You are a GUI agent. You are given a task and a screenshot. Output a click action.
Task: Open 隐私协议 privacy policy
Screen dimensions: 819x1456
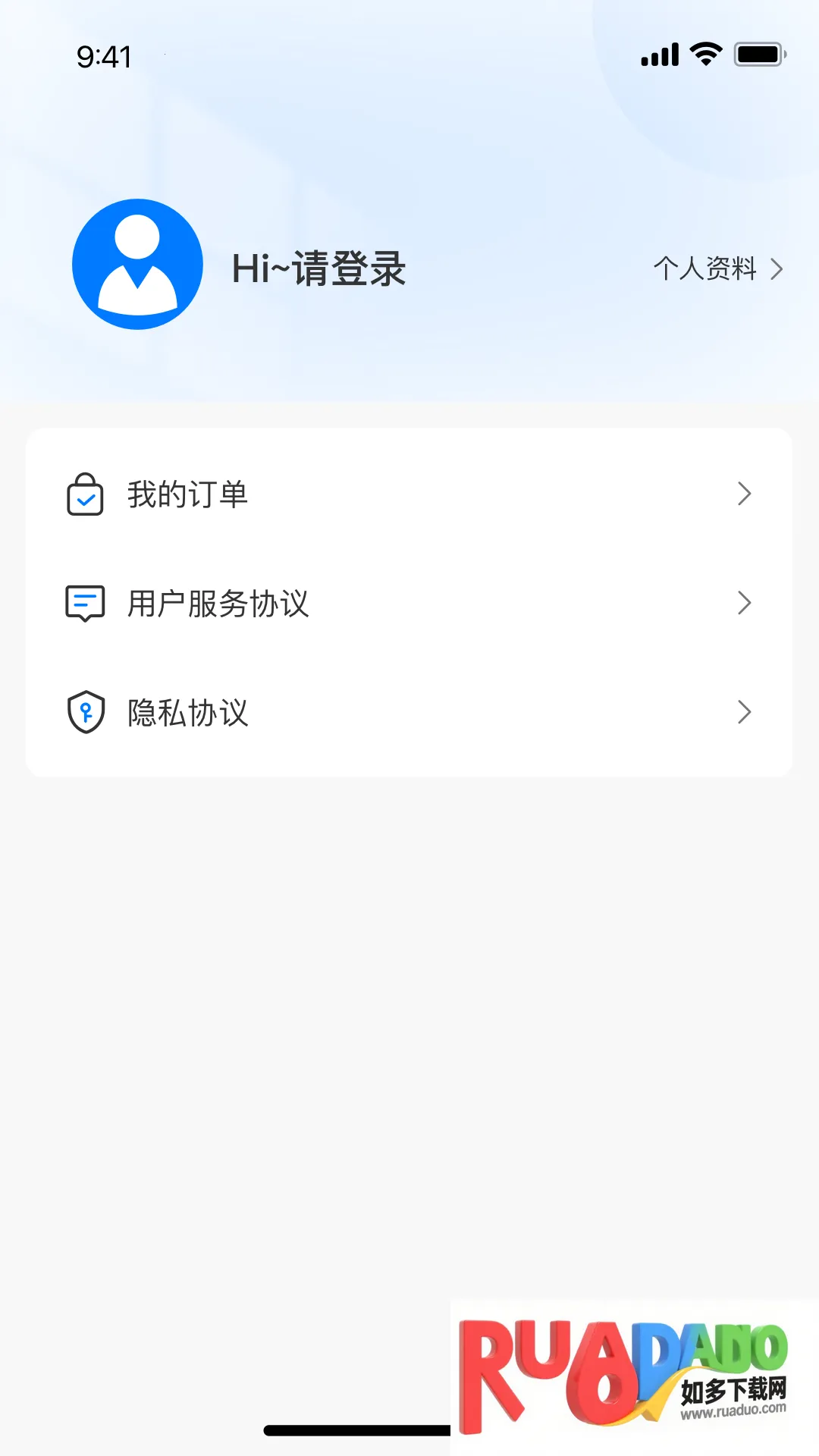click(x=409, y=713)
